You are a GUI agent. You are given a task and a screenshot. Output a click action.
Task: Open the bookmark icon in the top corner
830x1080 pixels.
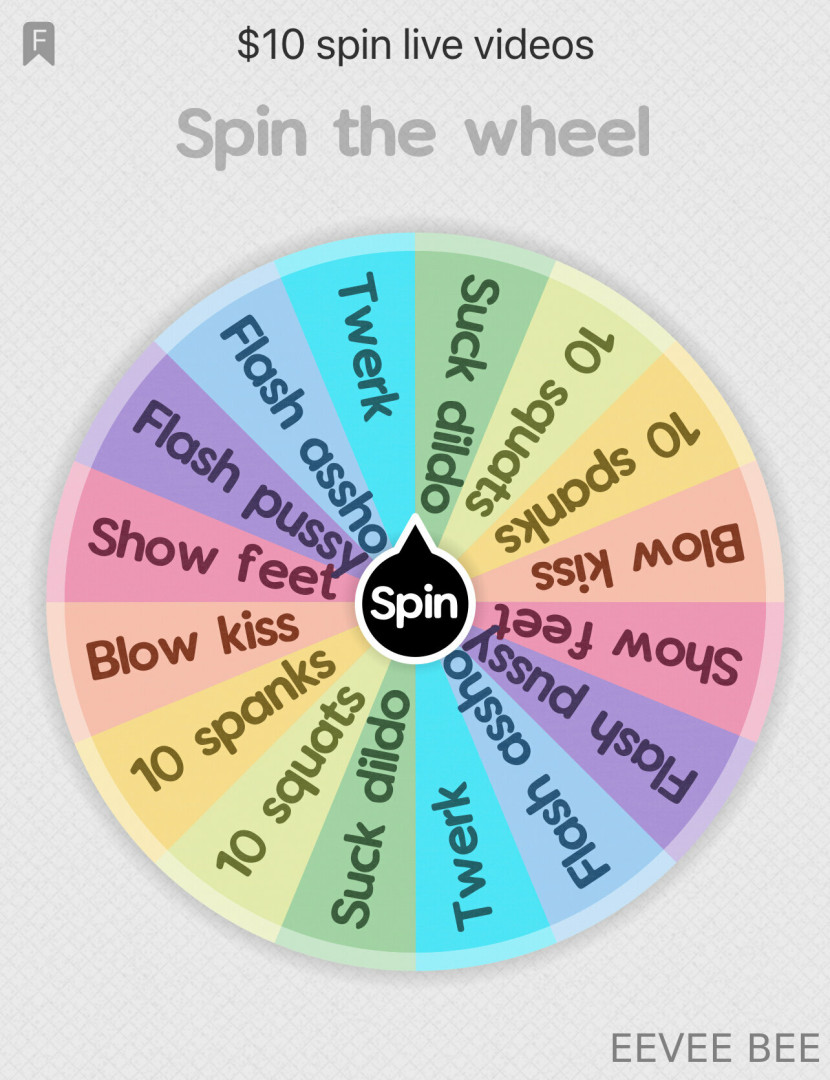40,45
